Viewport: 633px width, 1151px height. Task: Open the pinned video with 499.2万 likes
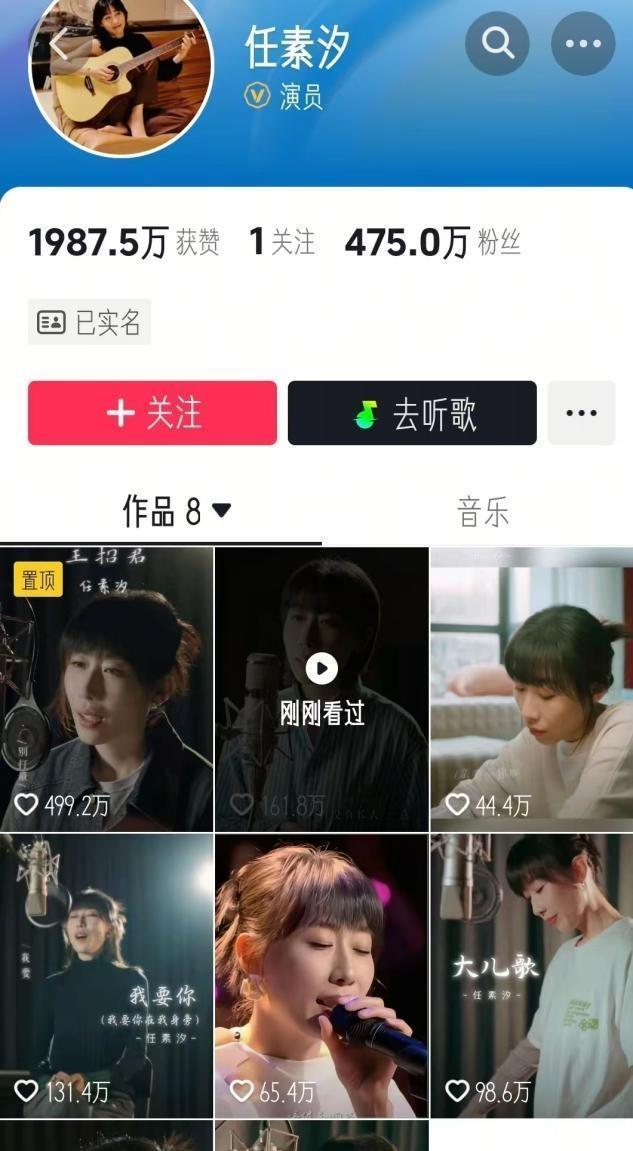pyautogui.click(x=106, y=689)
